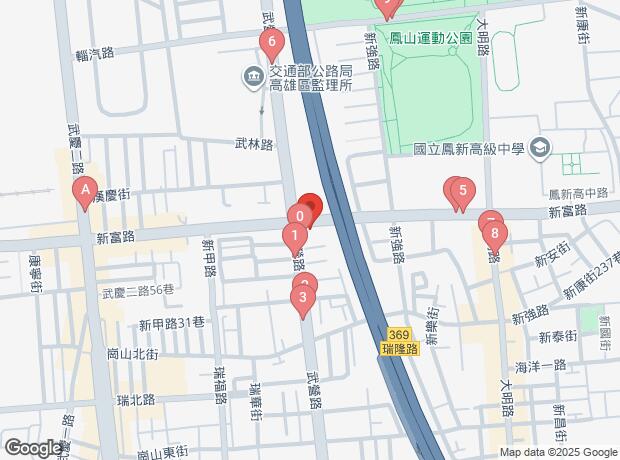620x460 pixels.
Task: Select map marker A on 武慶二路
Action: pos(86,189)
